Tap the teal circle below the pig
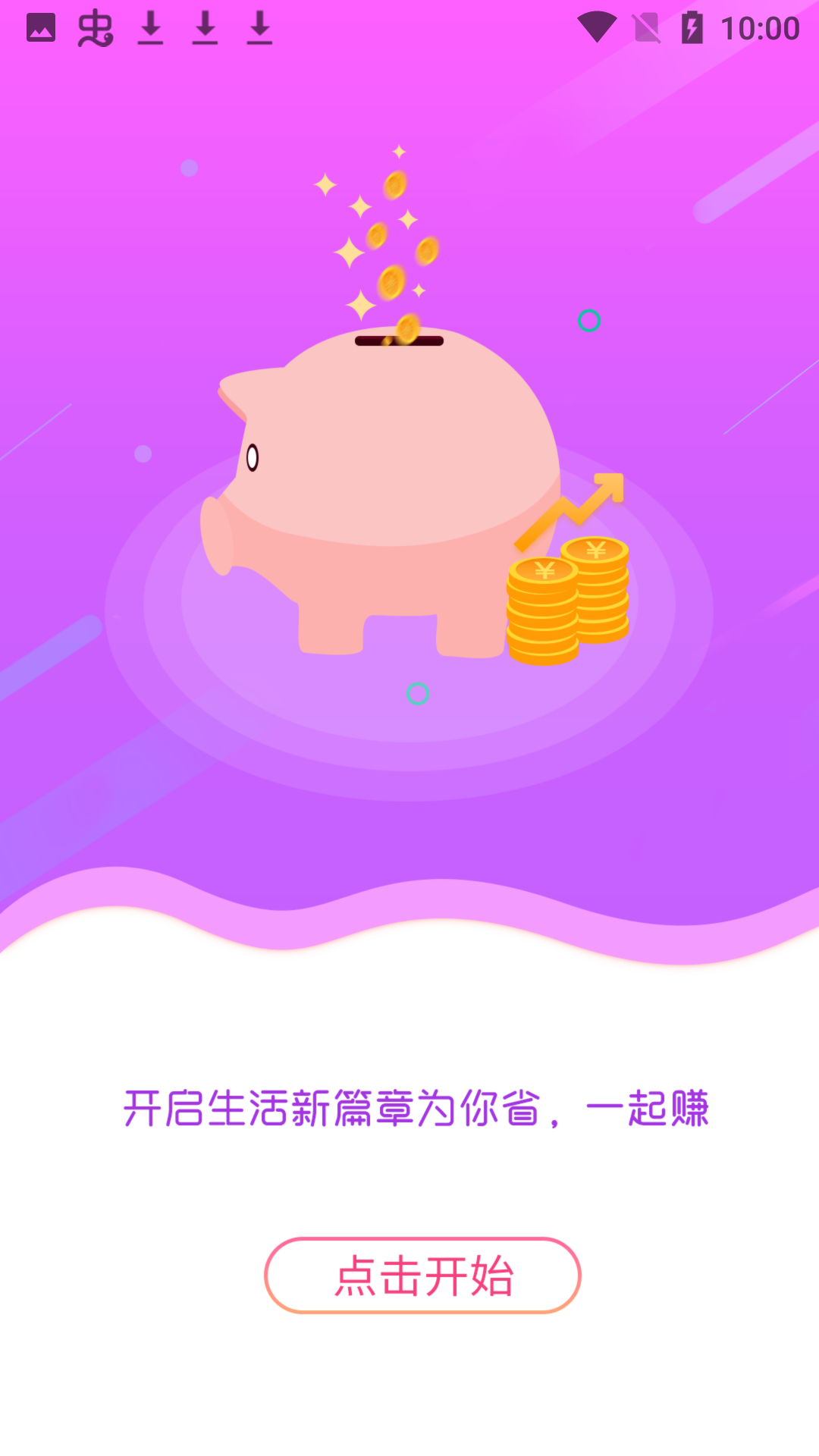 pyautogui.click(x=419, y=692)
